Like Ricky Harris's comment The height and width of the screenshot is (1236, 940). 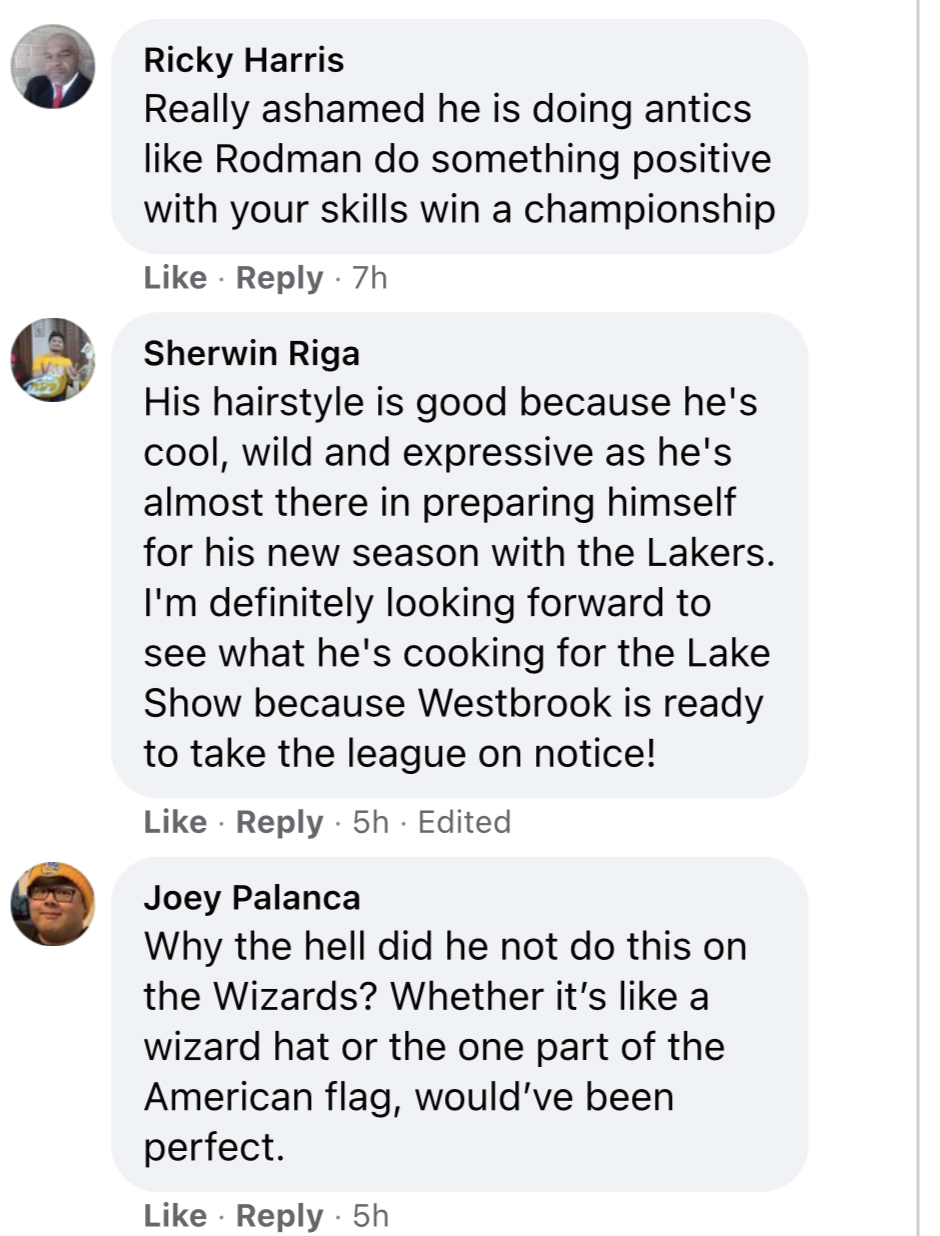click(x=174, y=278)
